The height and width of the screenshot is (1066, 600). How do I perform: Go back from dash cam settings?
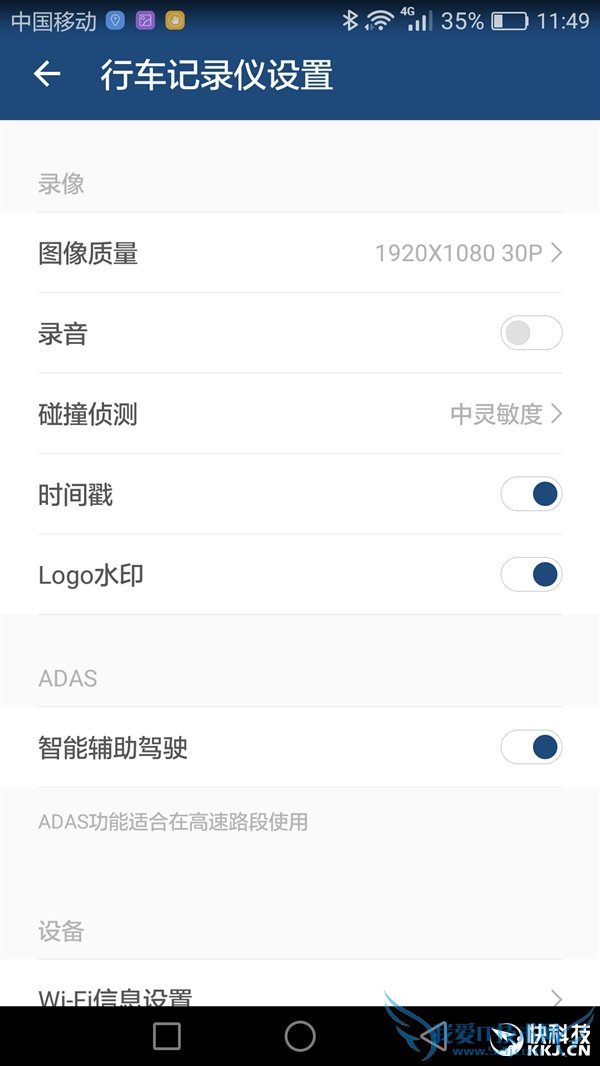coord(47,74)
